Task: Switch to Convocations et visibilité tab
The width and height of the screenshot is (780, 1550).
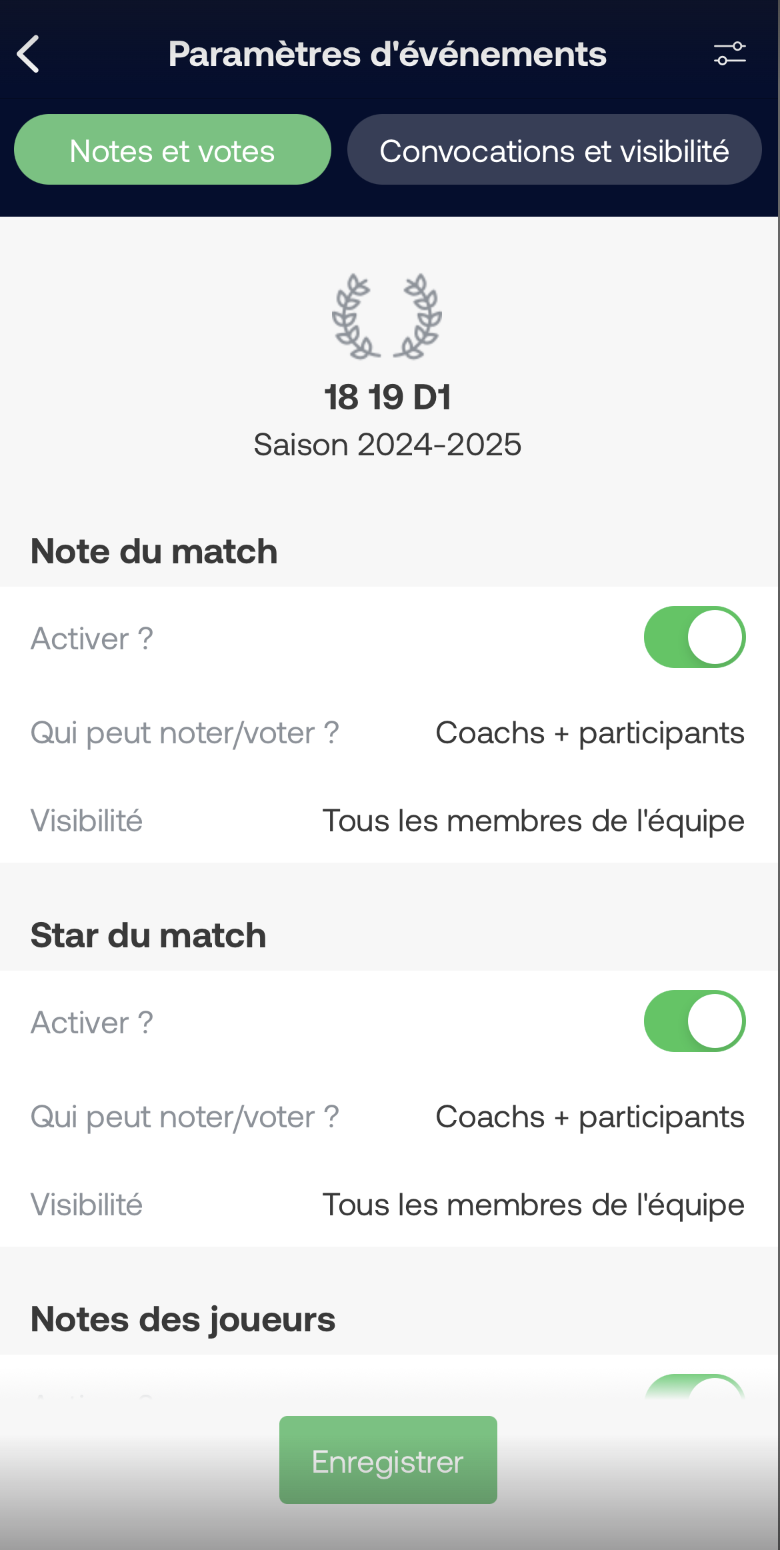Action: (554, 150)
